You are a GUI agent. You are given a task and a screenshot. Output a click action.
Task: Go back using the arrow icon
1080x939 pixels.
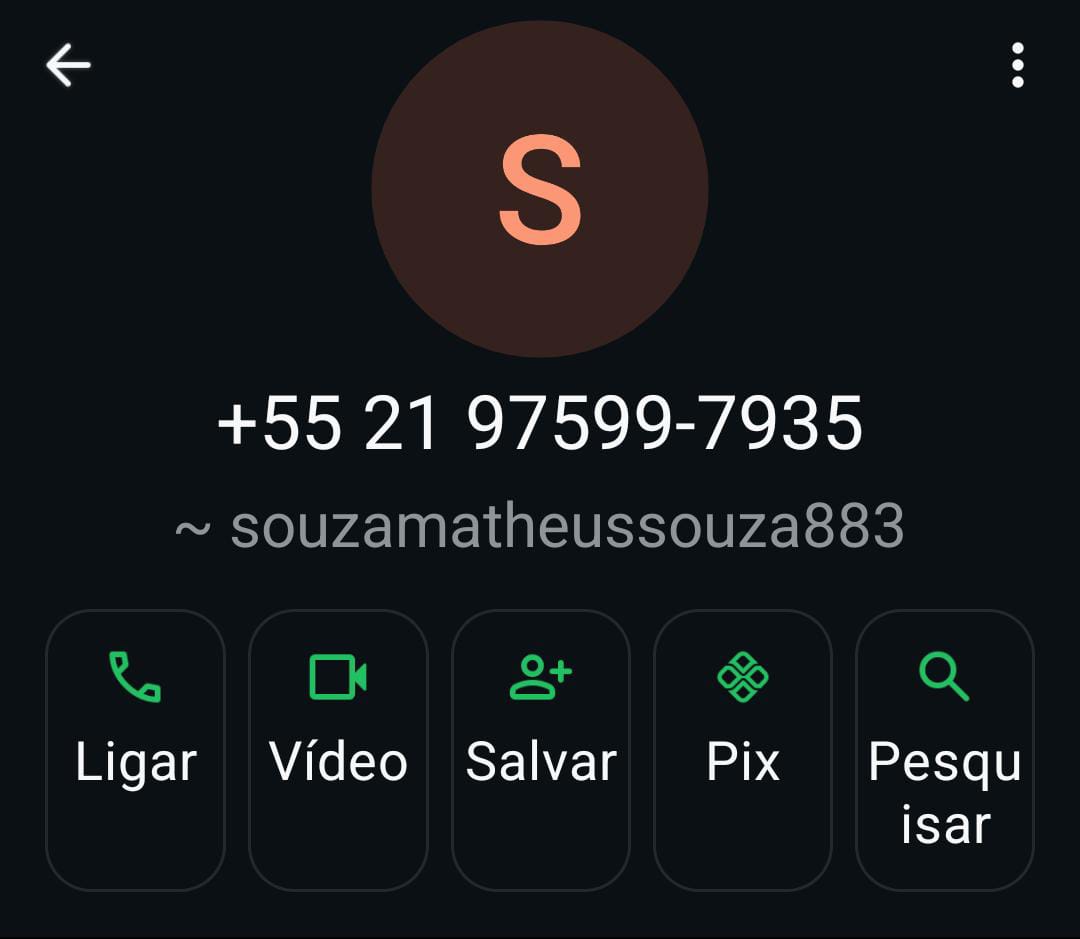68,66
